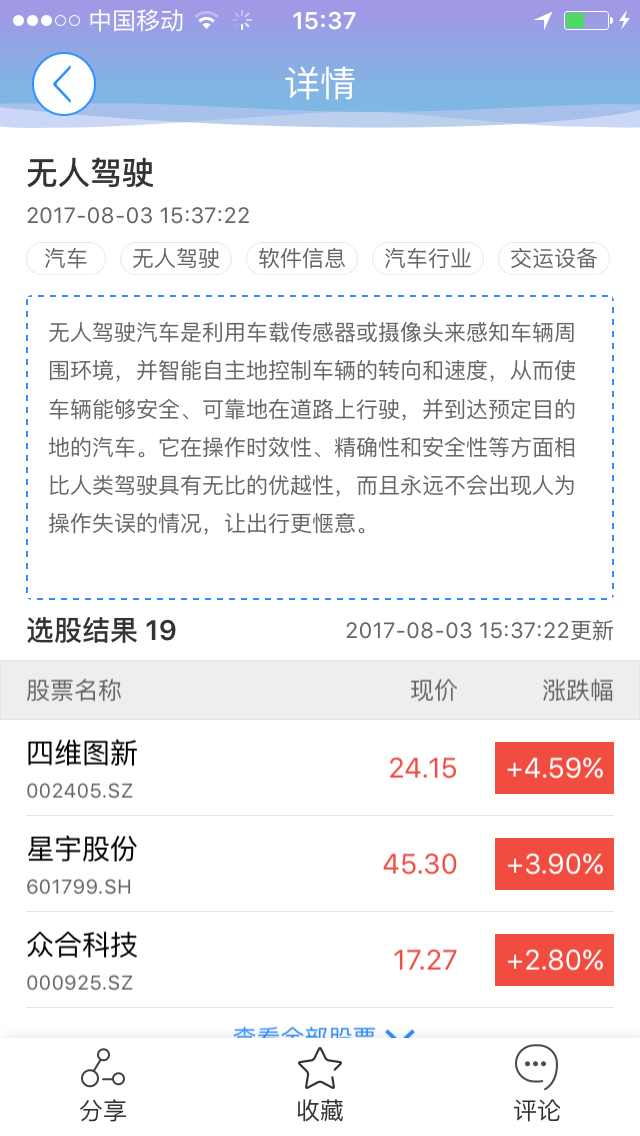Select the 交运设备 tag chip
The width and height of the screenshot is (640, 1136).
coord(554,259)
